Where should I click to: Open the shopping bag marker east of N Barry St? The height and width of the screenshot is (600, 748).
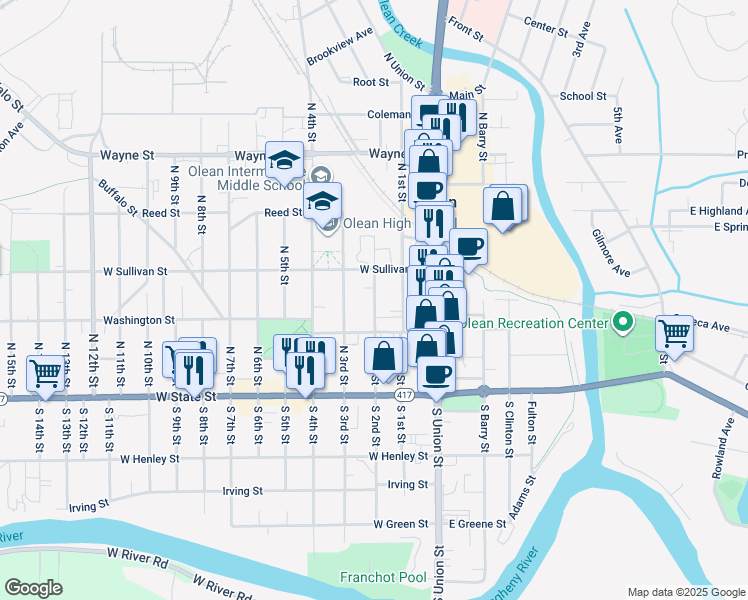(502, 207)
